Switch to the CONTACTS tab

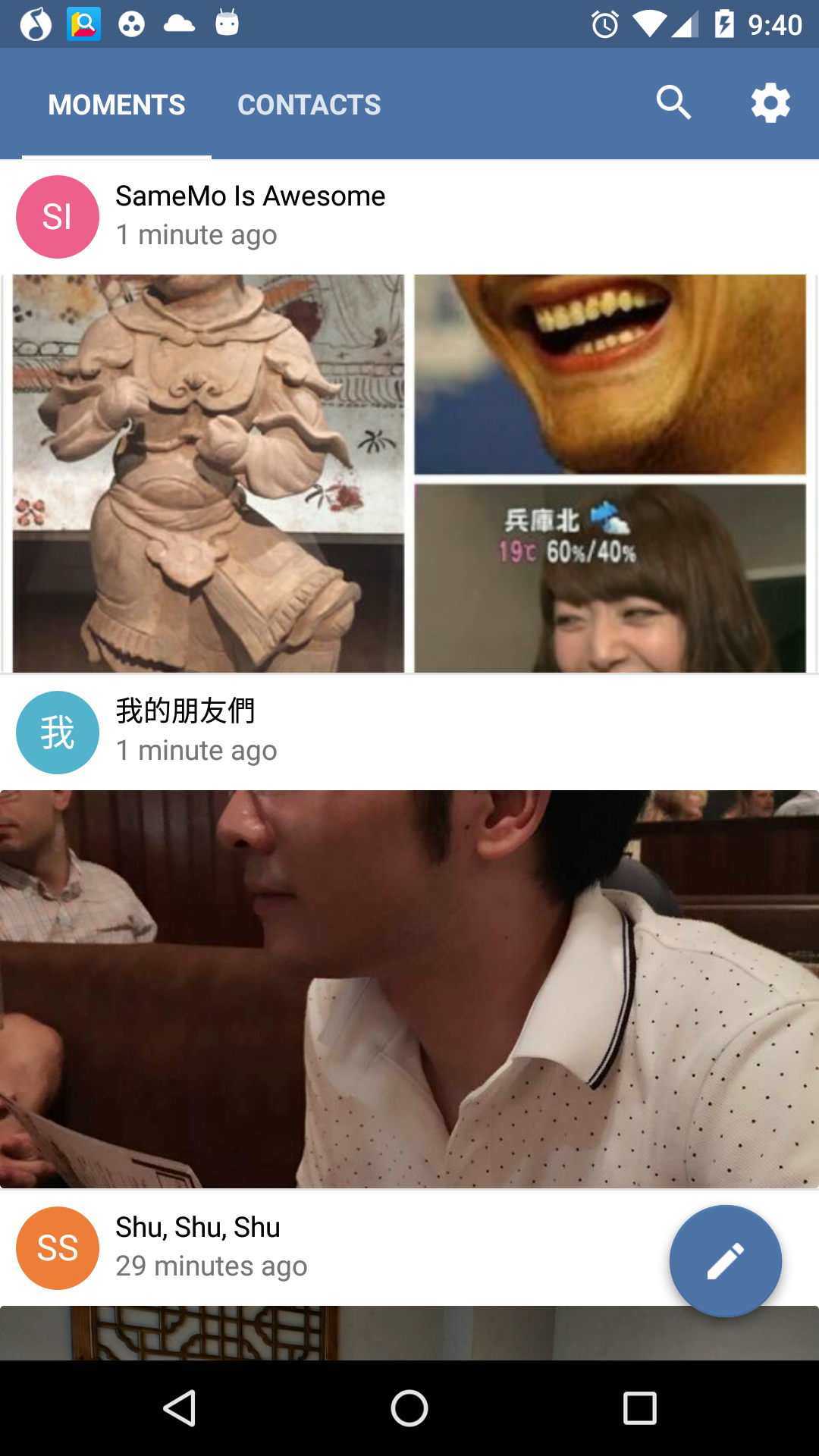tap(309, 104)
